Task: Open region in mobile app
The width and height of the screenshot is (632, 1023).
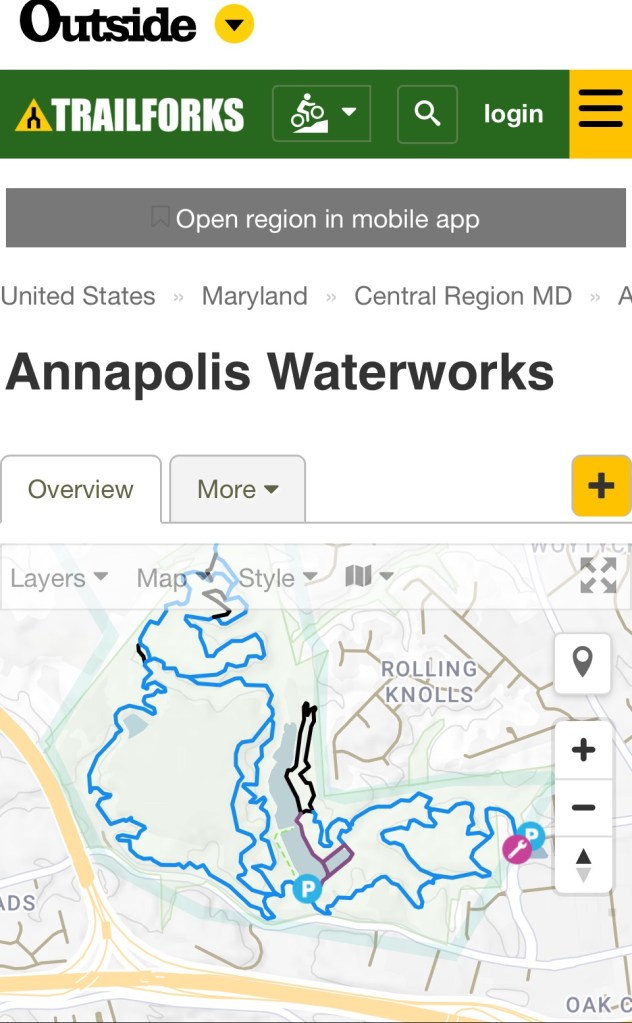Action: click(316, 219)
